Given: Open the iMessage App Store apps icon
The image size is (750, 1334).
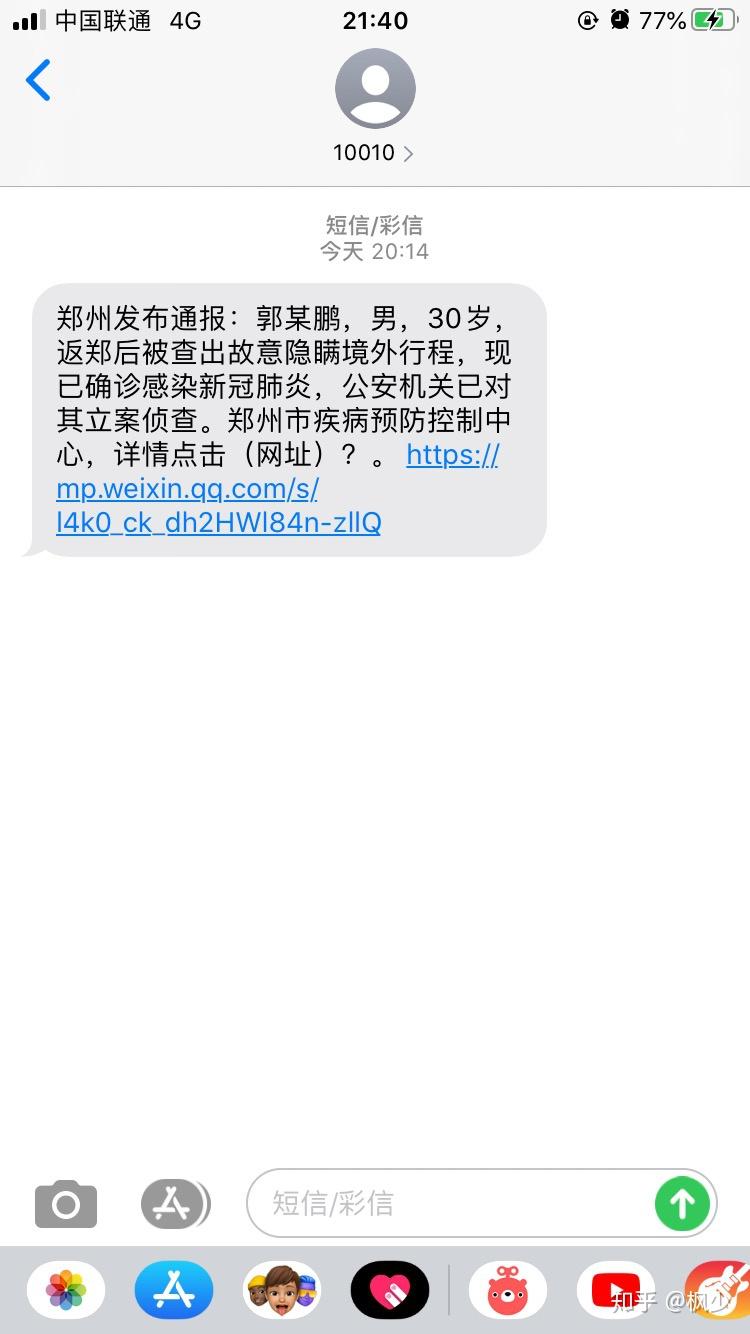Looking at the screenshot, I should [x=175, y=1203].
